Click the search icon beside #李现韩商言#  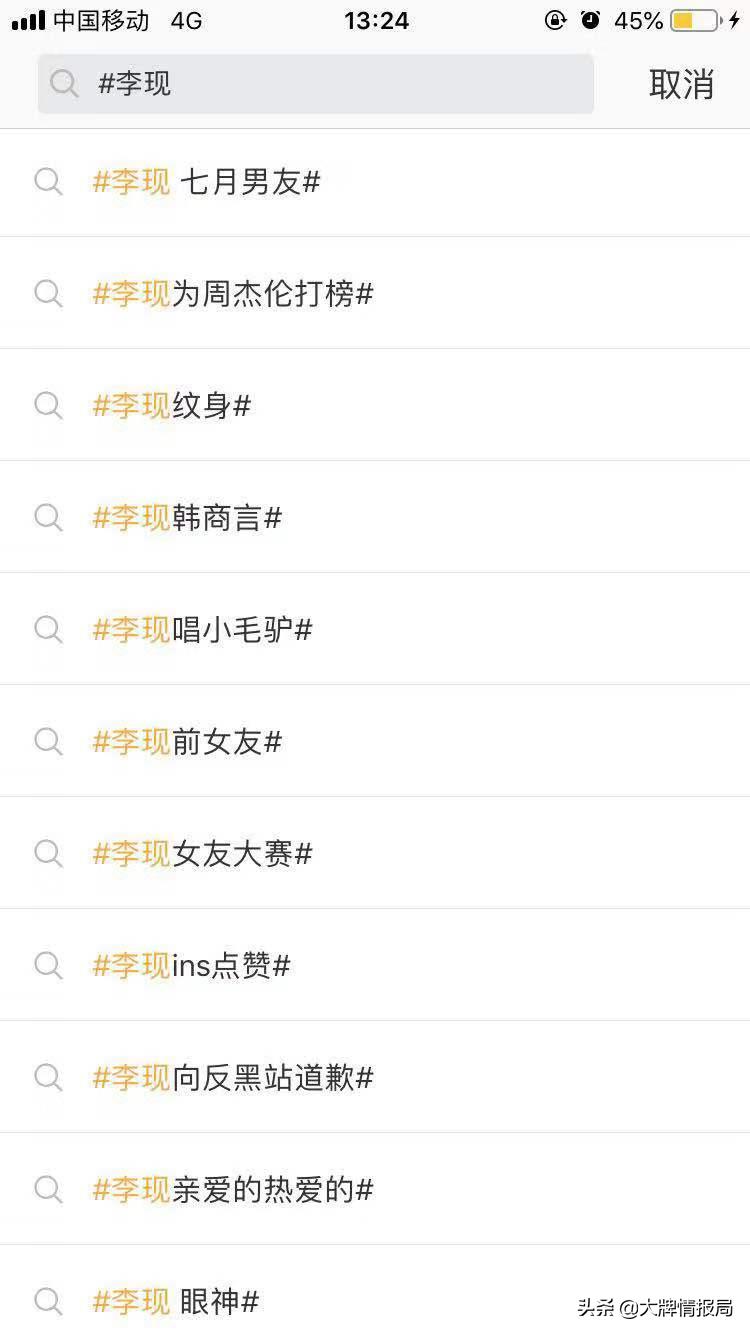click(48, 518)
